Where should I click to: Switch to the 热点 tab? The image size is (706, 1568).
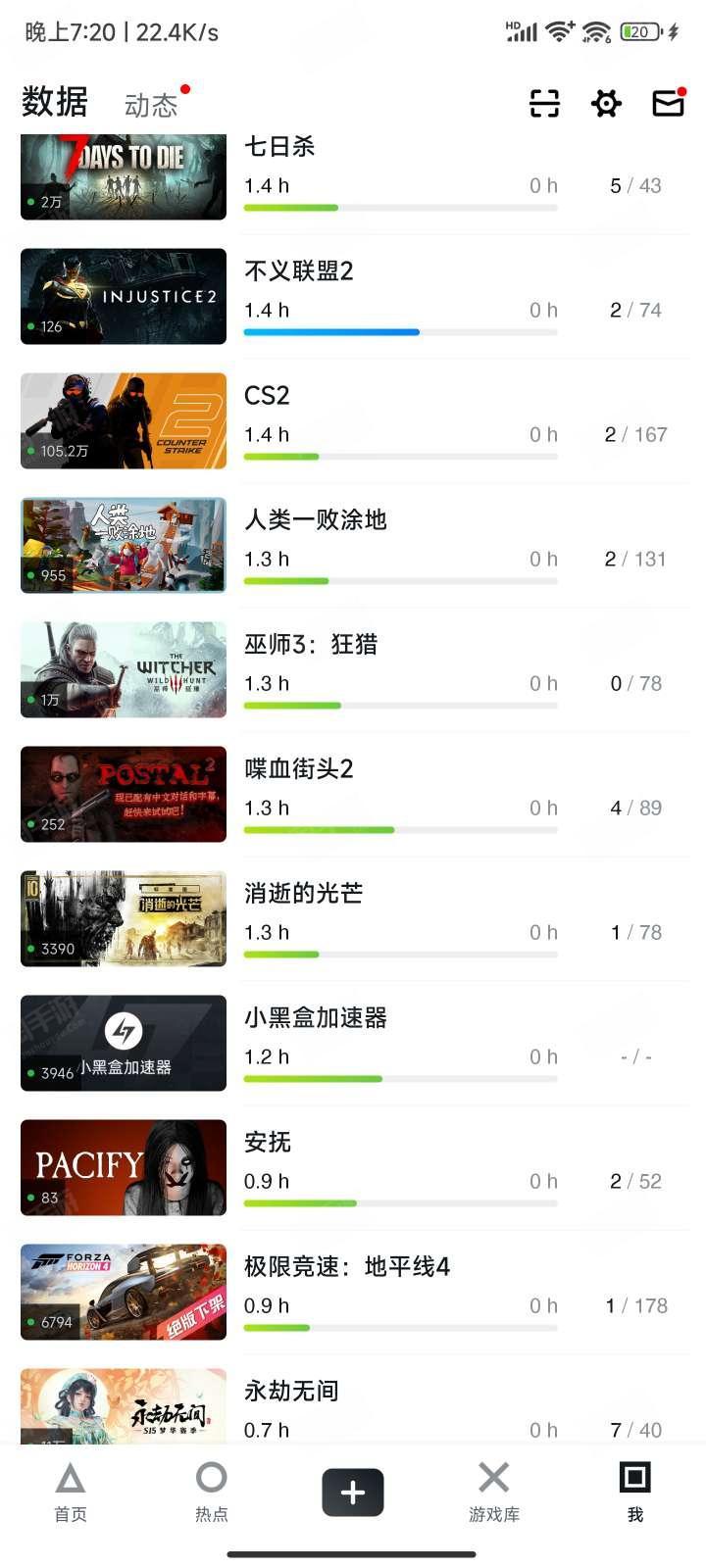coord(212,1492)
